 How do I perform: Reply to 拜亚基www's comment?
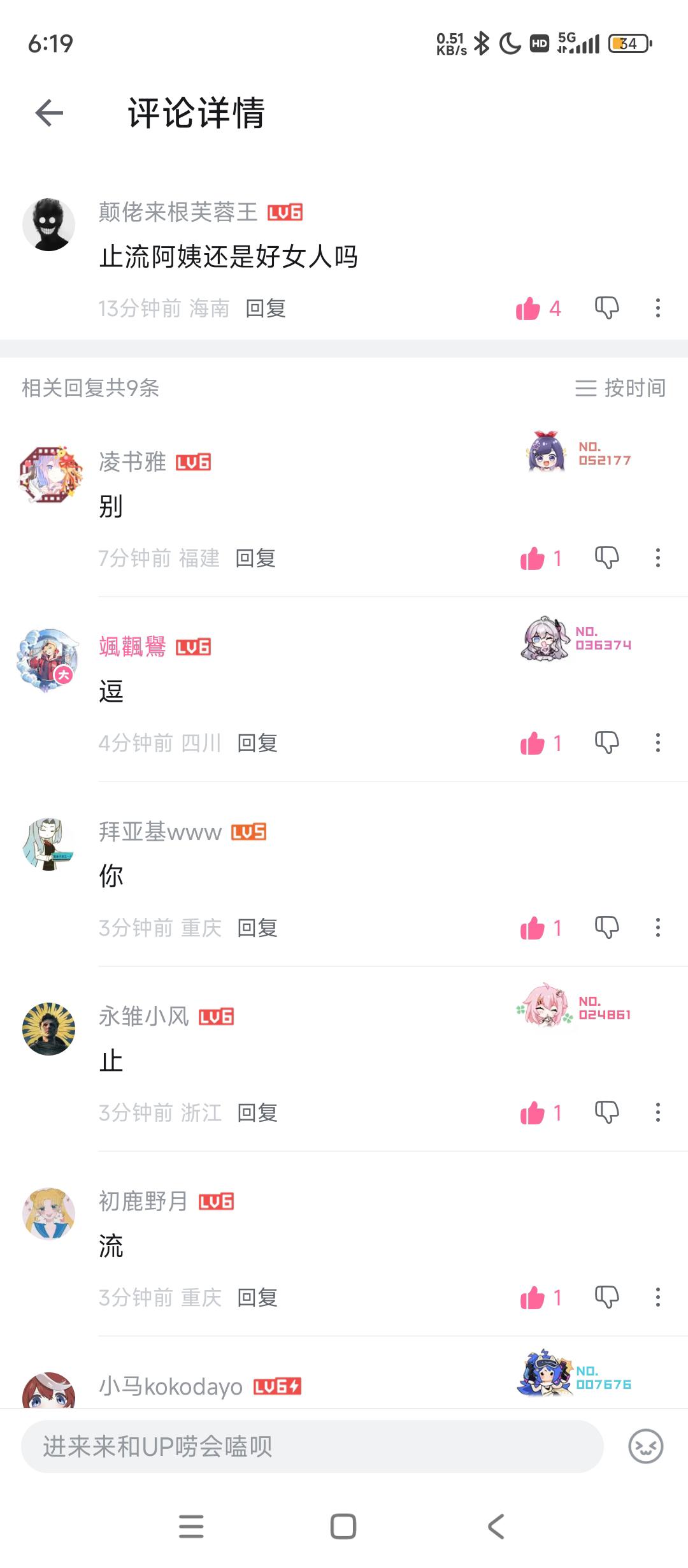[x=257, y=928]
